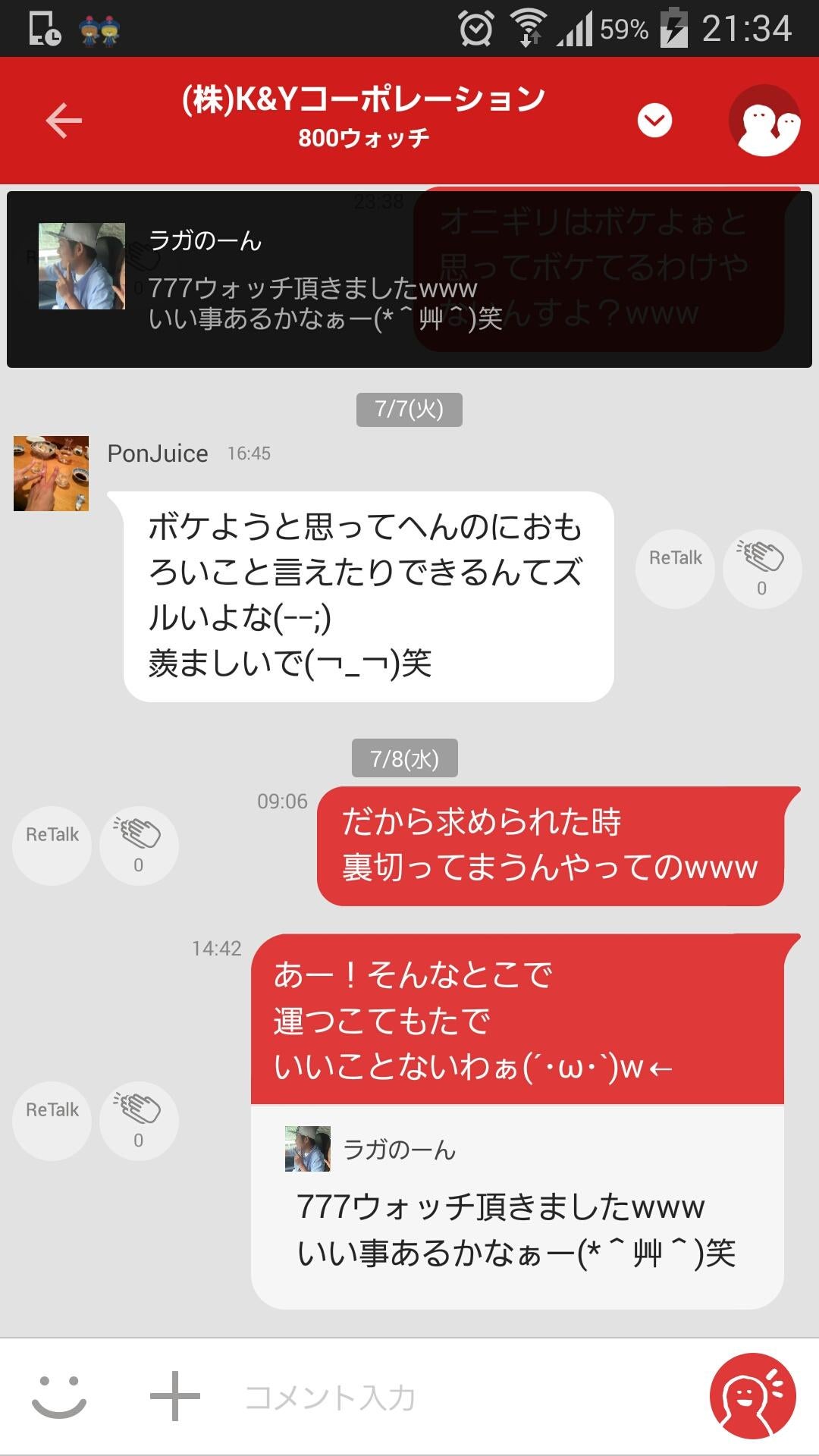819x1456 pixels.
Task: Open the members icon at top right
Action: click(766, 120)
